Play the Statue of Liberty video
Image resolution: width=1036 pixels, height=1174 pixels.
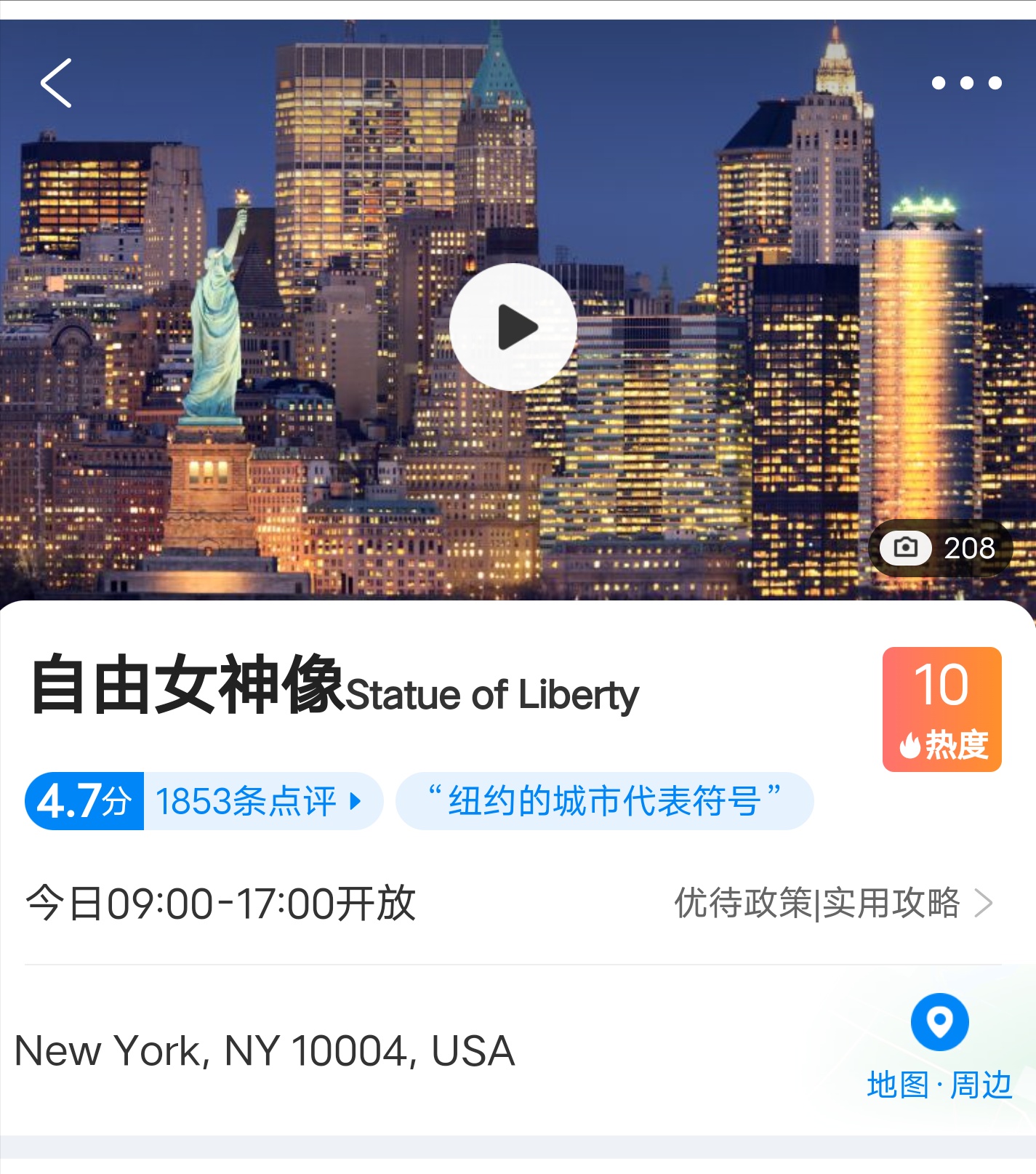513,327
